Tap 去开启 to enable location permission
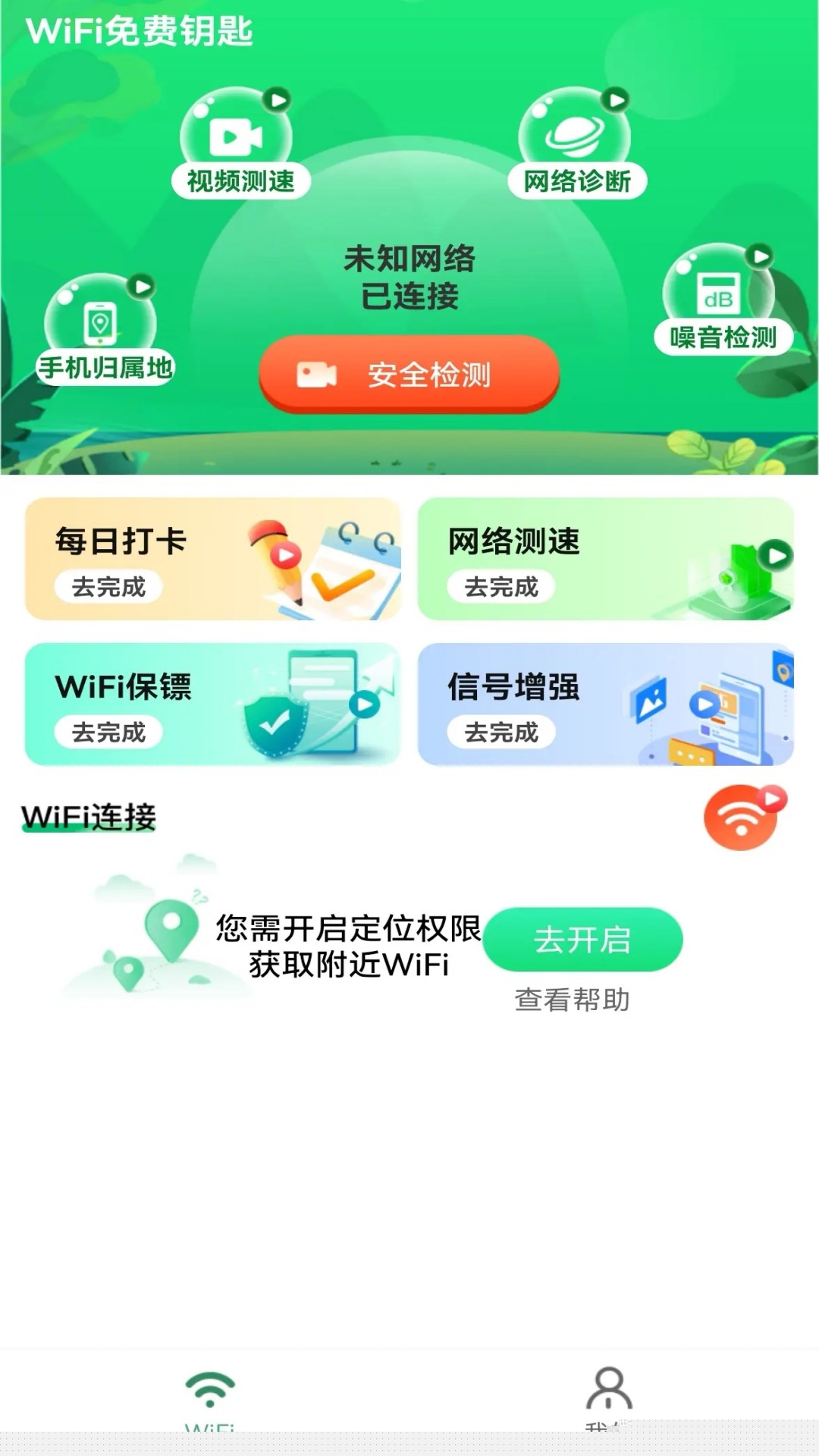Screen dimensions: 819x1456 coord(582,940)
